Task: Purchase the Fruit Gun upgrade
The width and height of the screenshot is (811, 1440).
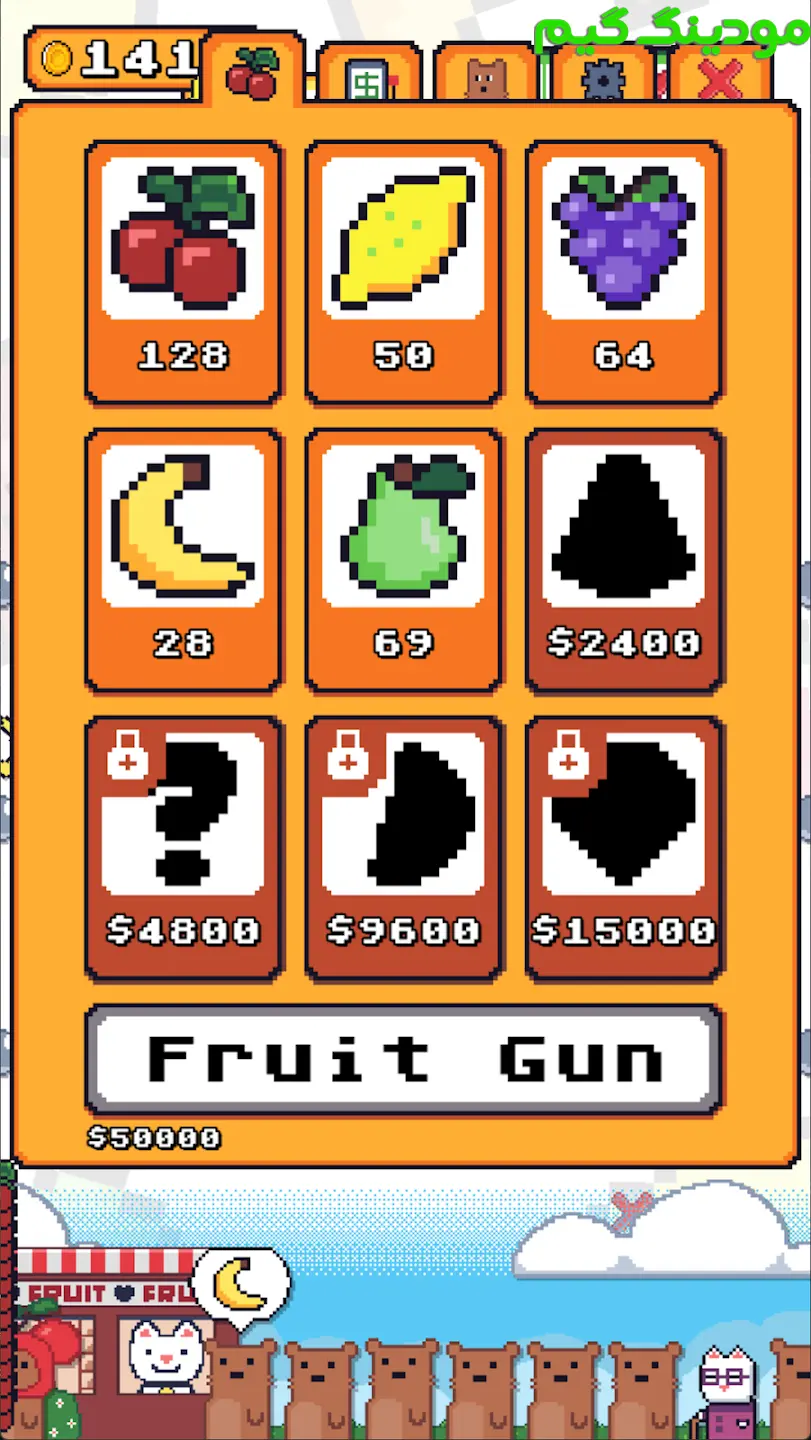Action: (403, 1060)
